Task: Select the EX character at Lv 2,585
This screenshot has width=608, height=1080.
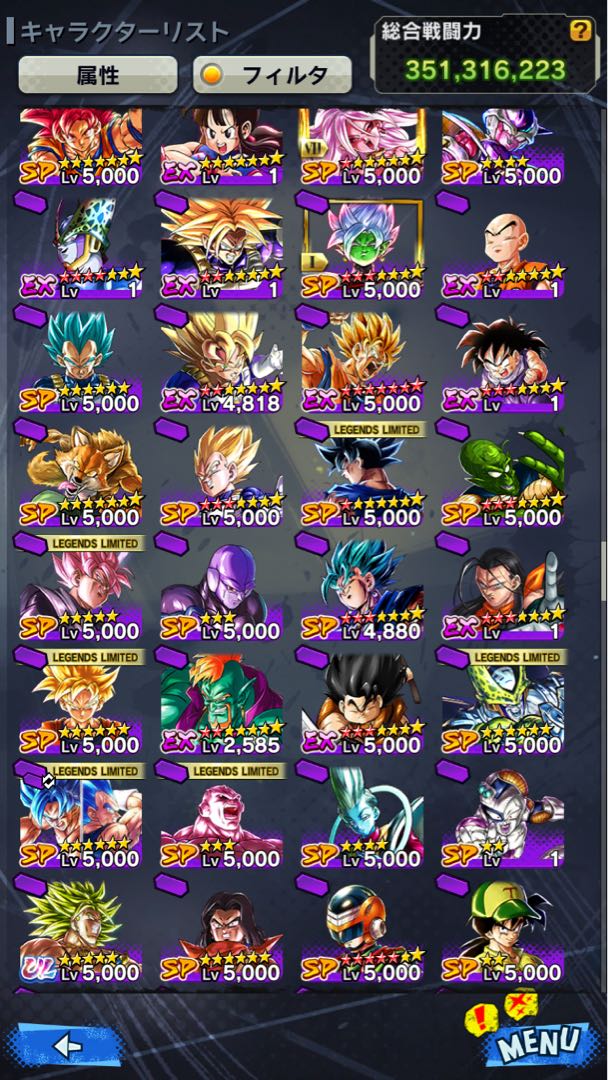Action: 221,706
